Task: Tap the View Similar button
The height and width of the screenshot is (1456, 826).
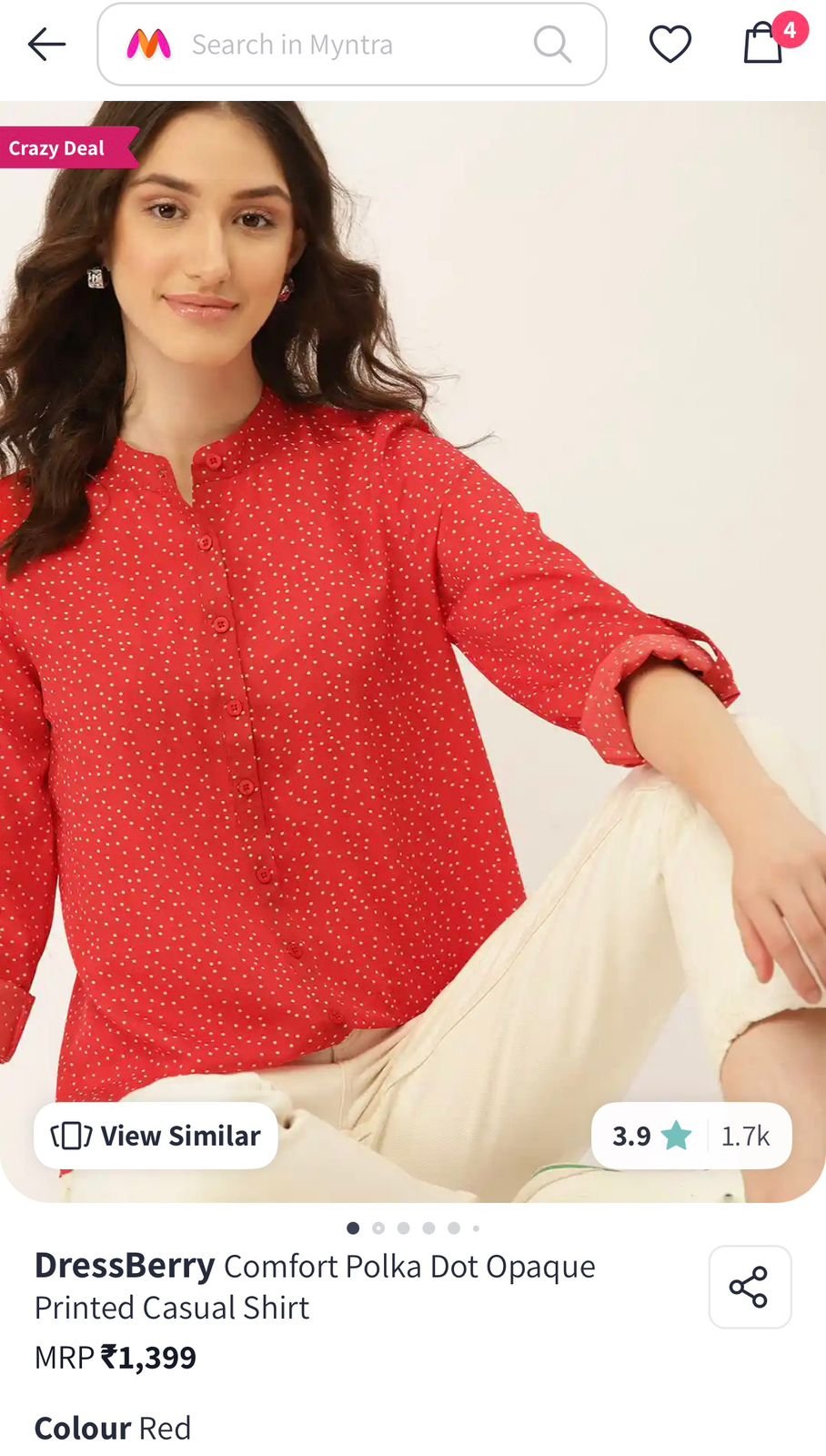Action: pos(156,1136)
